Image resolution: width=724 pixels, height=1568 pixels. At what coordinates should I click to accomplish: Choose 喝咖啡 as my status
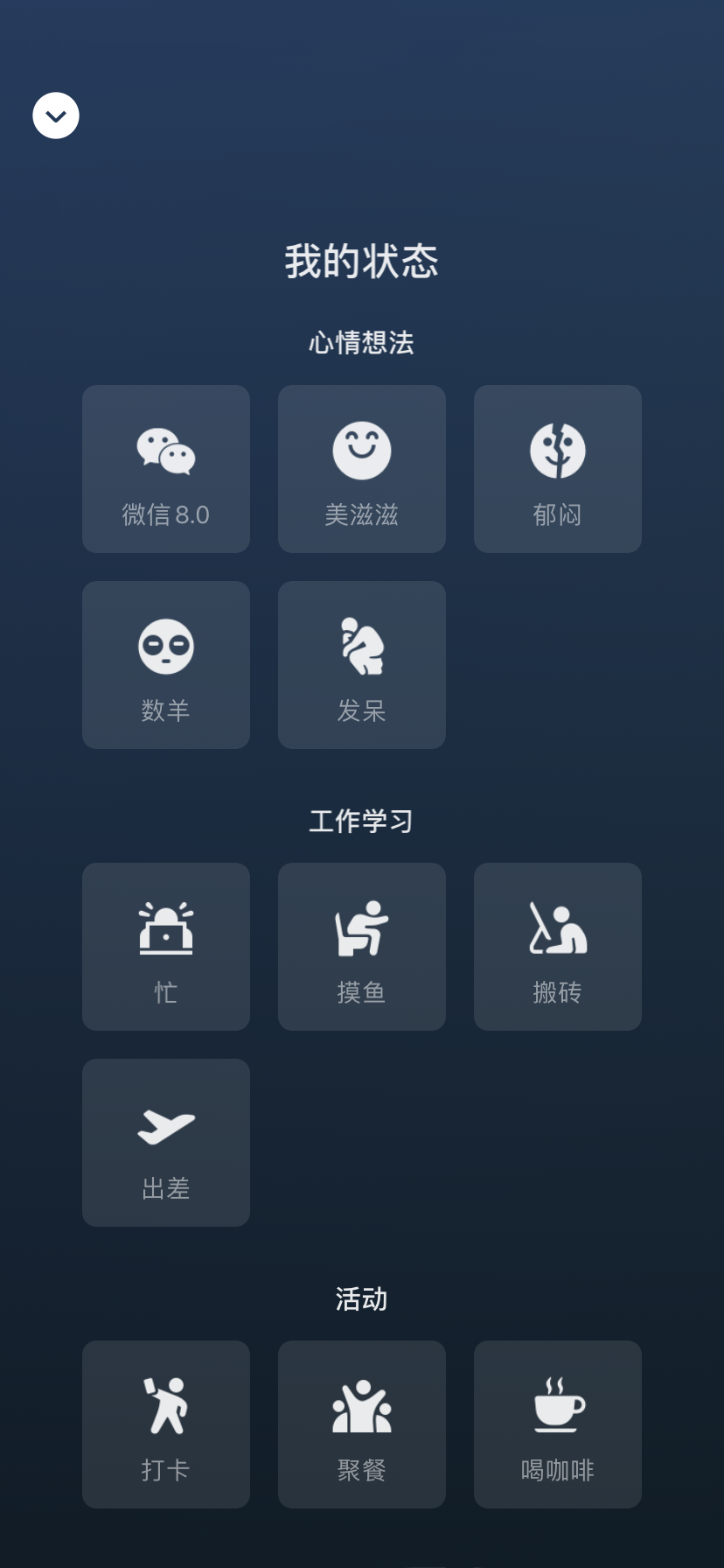coord(558,1424)
